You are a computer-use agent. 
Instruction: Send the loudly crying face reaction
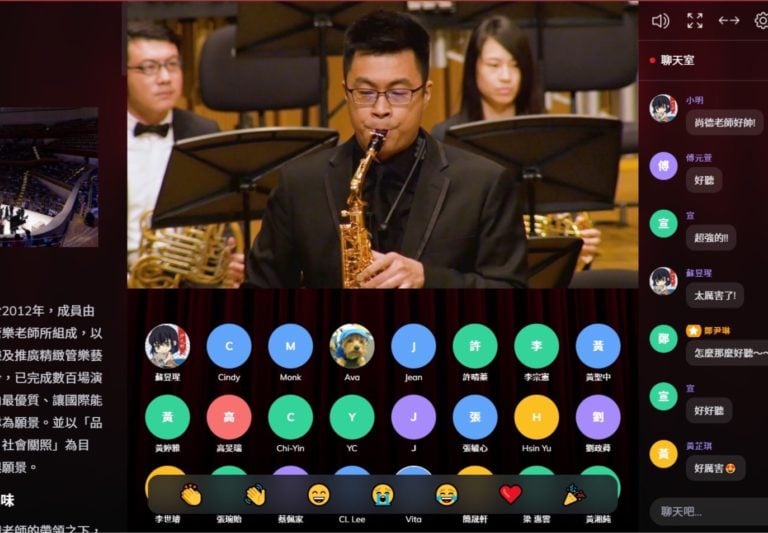(383, 494)
